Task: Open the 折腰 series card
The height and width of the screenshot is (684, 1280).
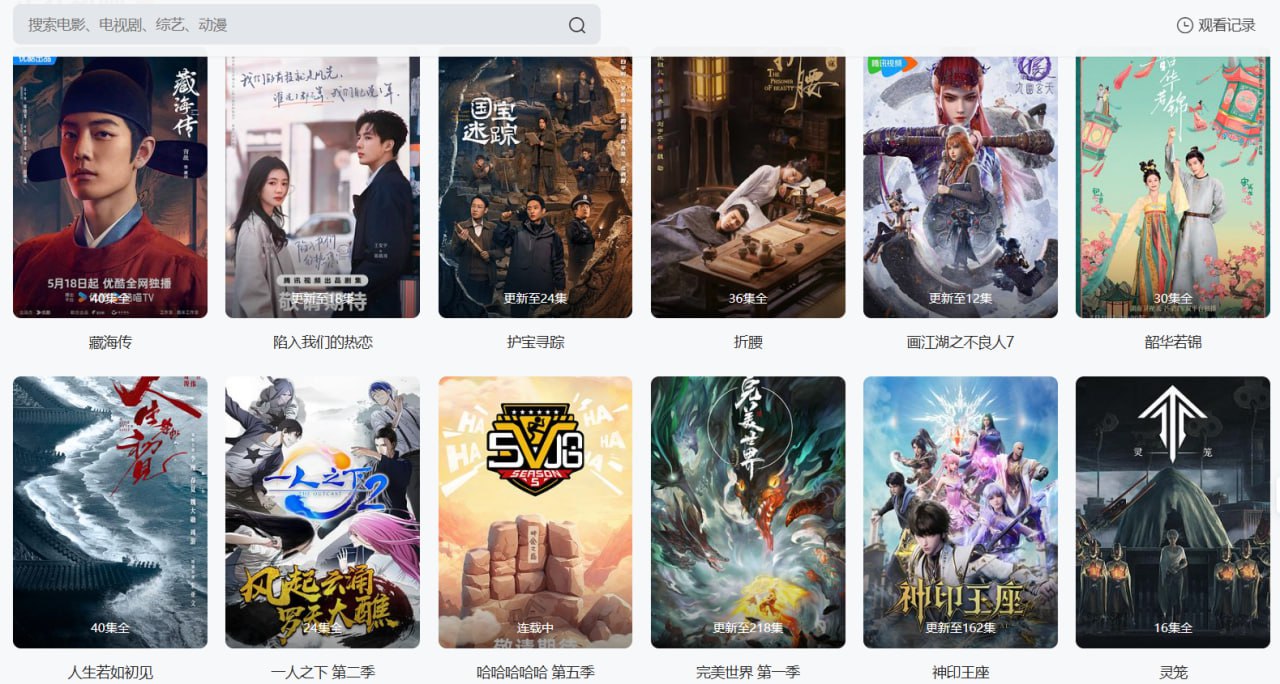Action: coord(748,185)
